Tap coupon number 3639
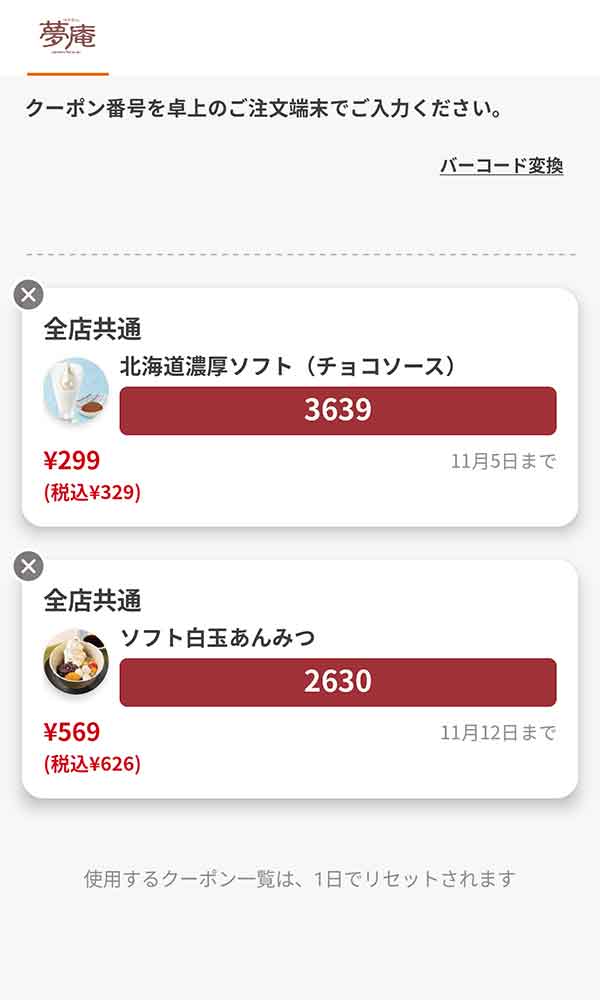 point(337,411)
